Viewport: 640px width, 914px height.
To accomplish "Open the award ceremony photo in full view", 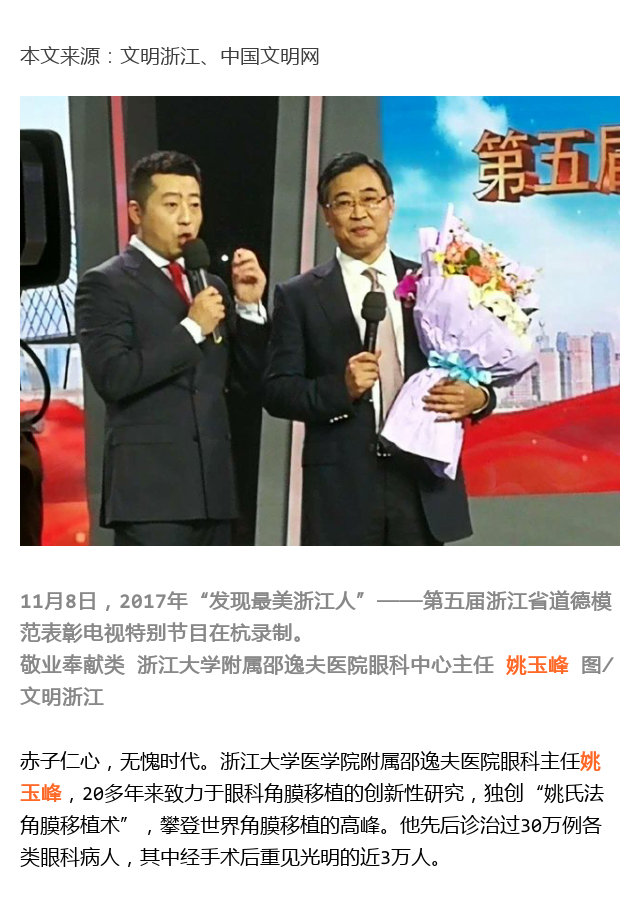I will (320, 321).
